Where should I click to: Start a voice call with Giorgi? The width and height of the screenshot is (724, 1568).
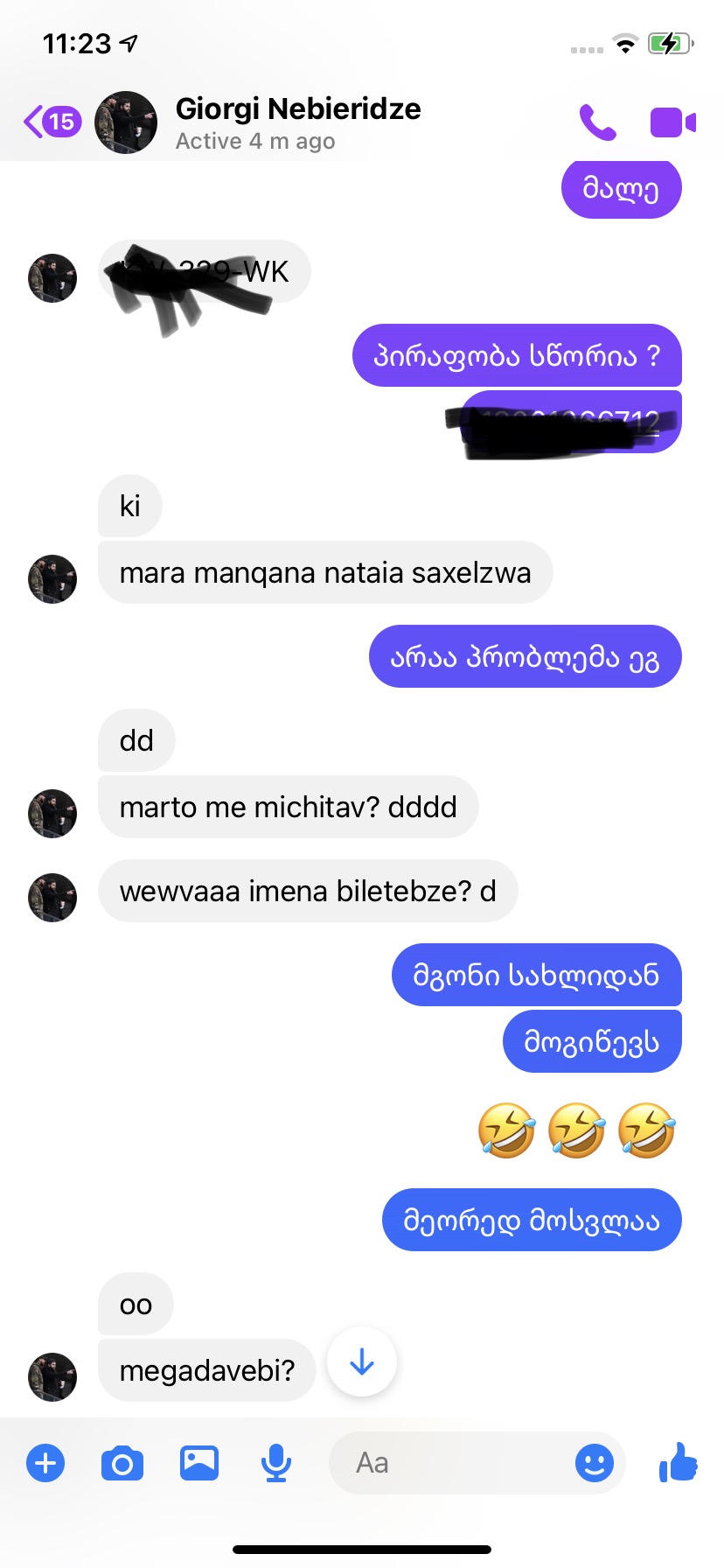tap(598, 122)
